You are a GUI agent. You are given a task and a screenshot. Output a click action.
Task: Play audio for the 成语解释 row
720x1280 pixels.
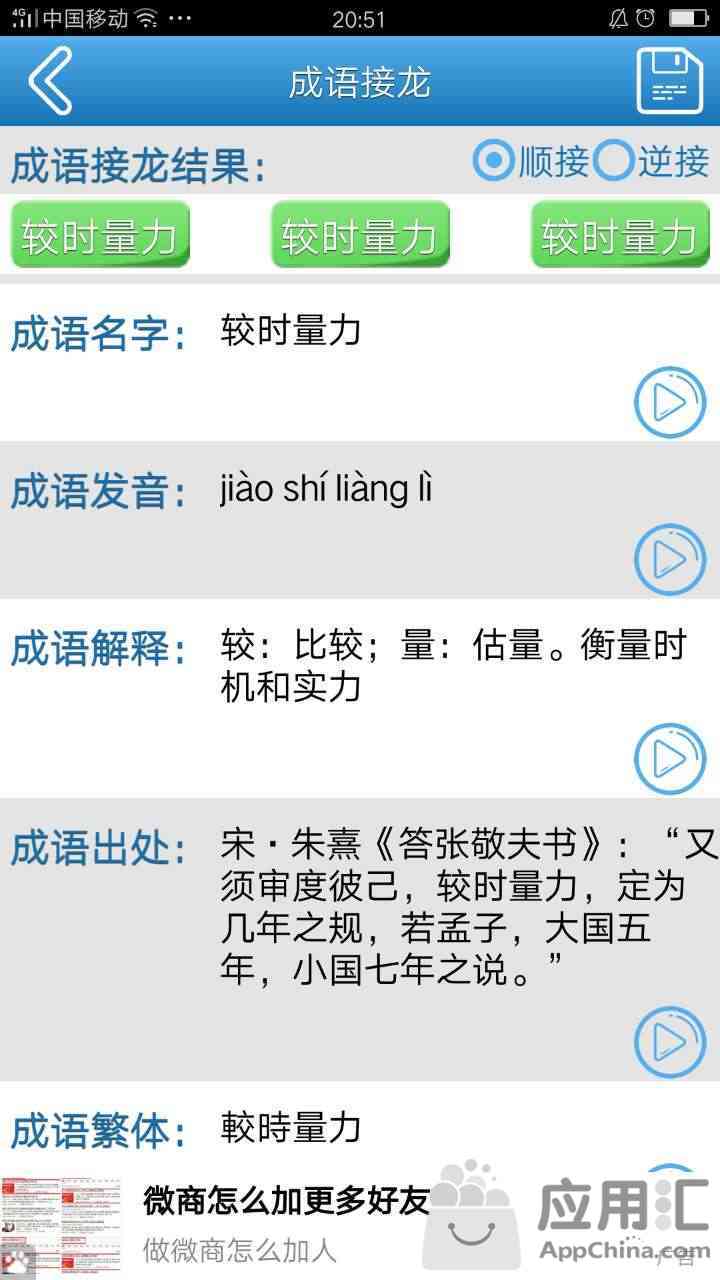pyautogui.click(x=670, y=760)
